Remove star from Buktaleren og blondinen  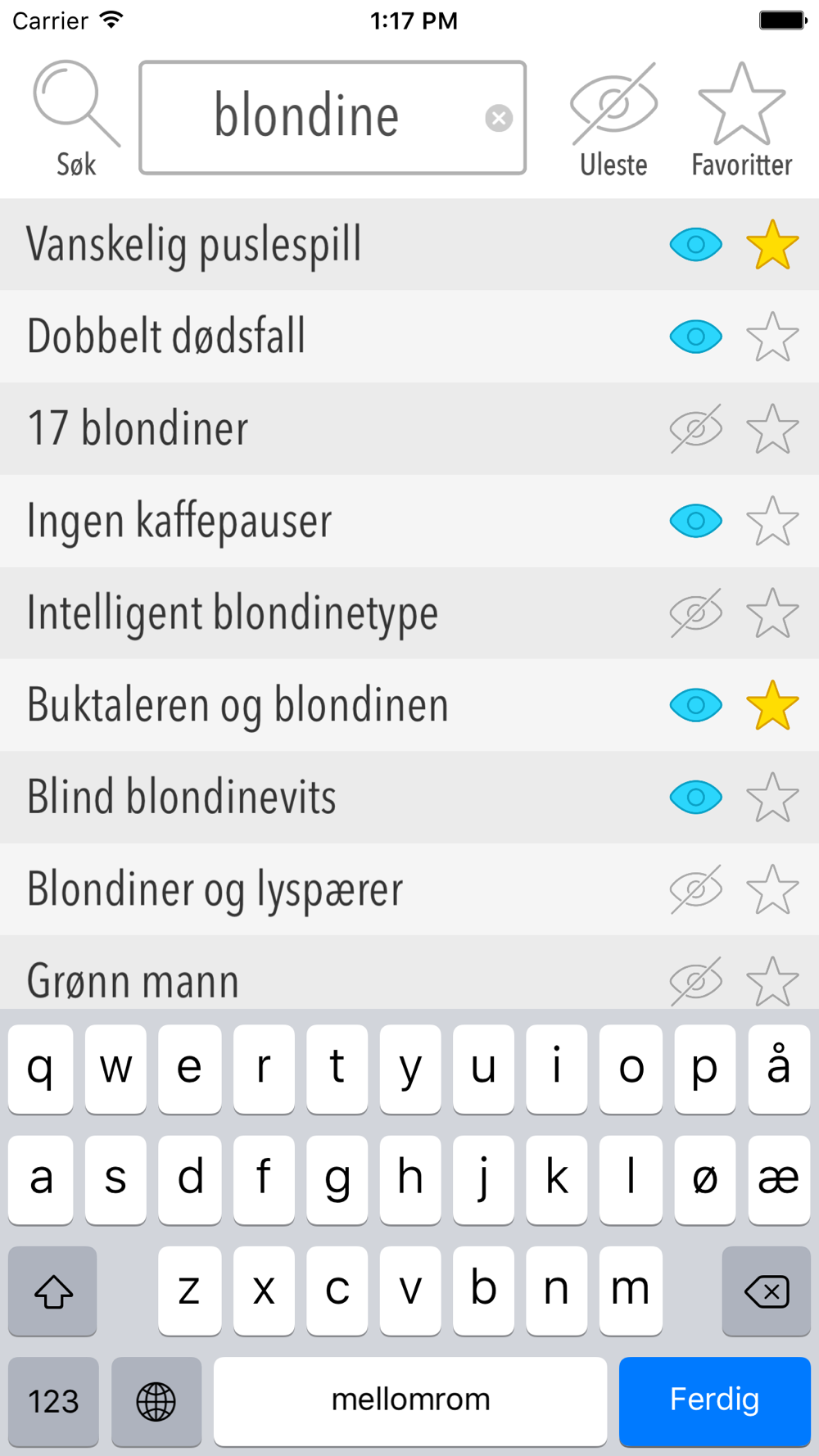[772, 705]
